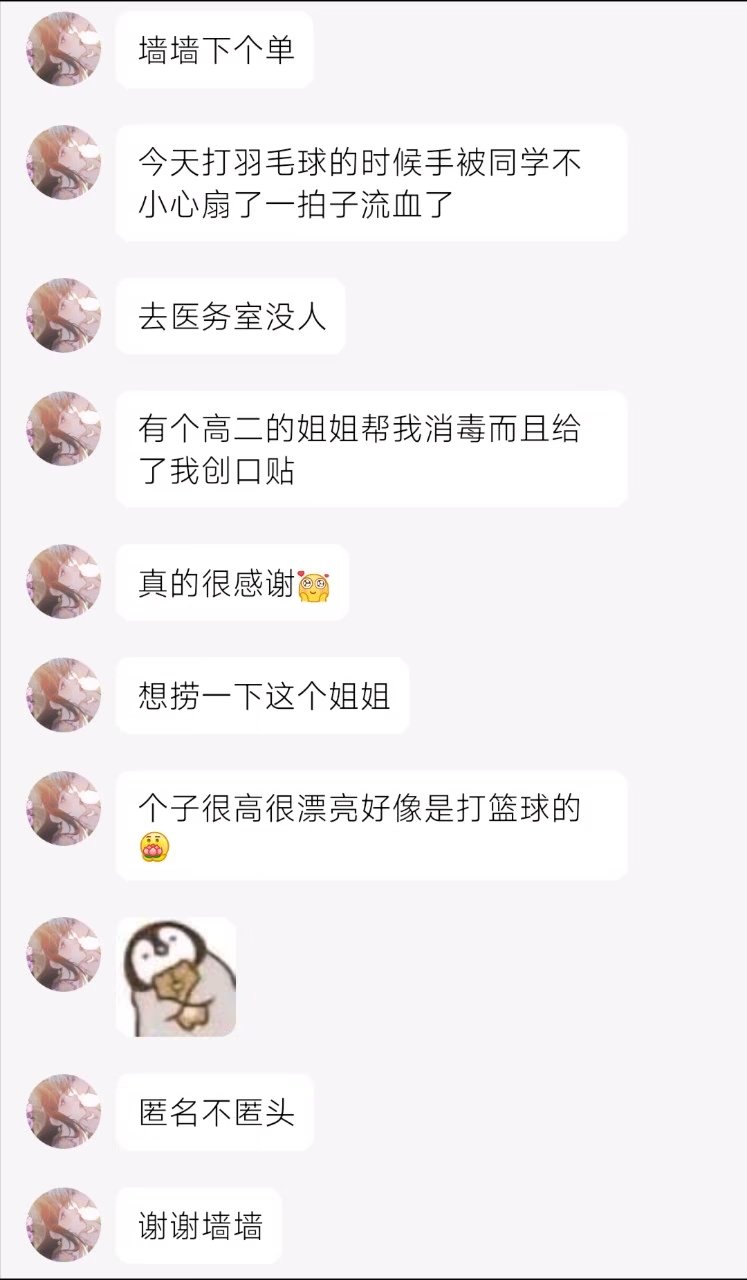Open the penguin sticker image

(176, 976)
